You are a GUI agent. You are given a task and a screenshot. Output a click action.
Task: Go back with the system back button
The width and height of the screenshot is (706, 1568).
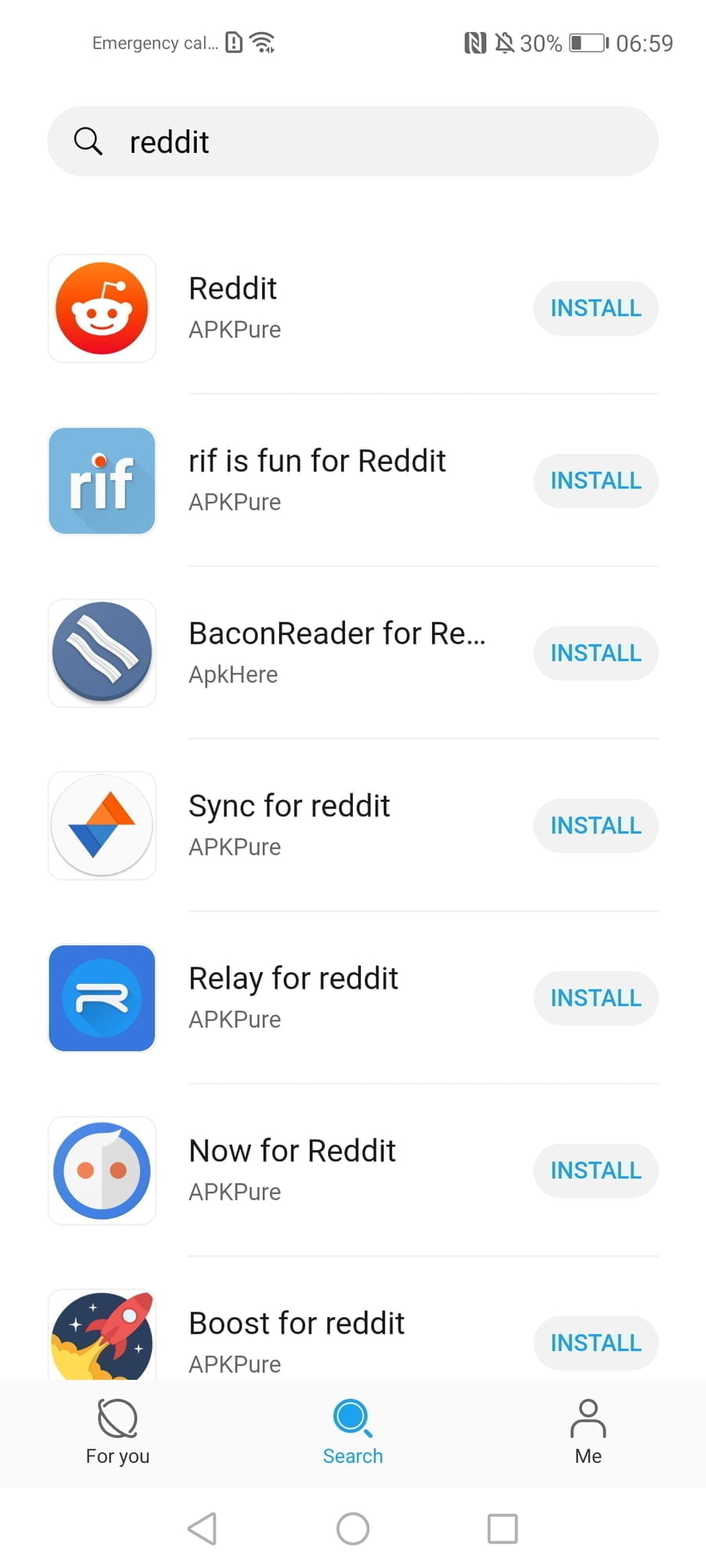pos(202,1528)
